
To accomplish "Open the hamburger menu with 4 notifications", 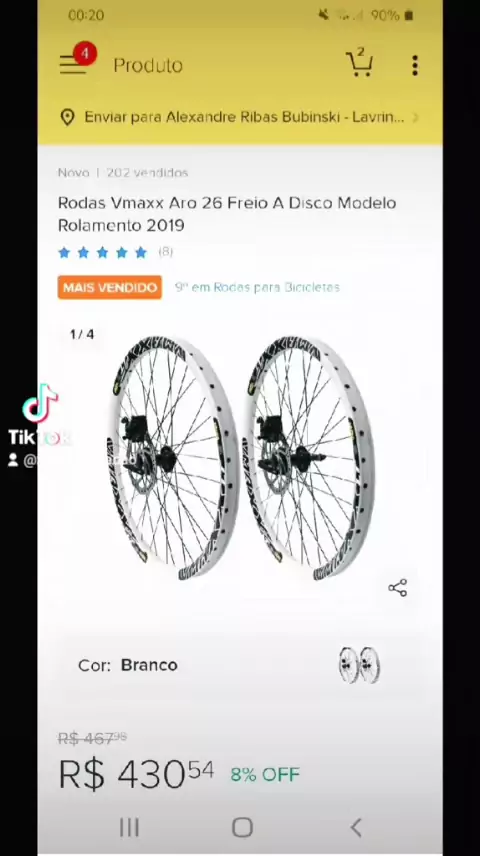I will click(75, 61).
